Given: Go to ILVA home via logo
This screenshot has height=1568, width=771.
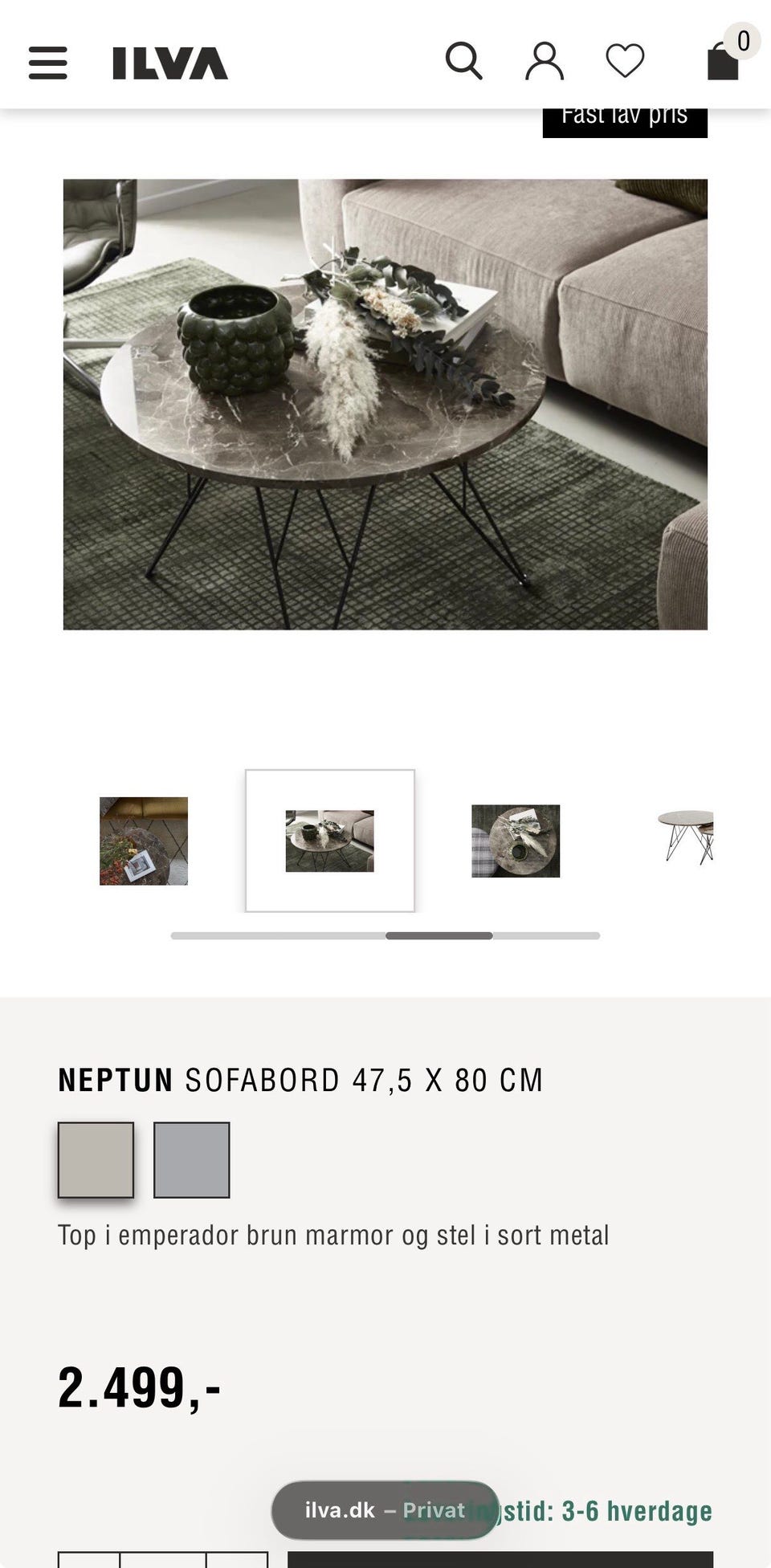Looking at the screenshot, I should point(170,63).
